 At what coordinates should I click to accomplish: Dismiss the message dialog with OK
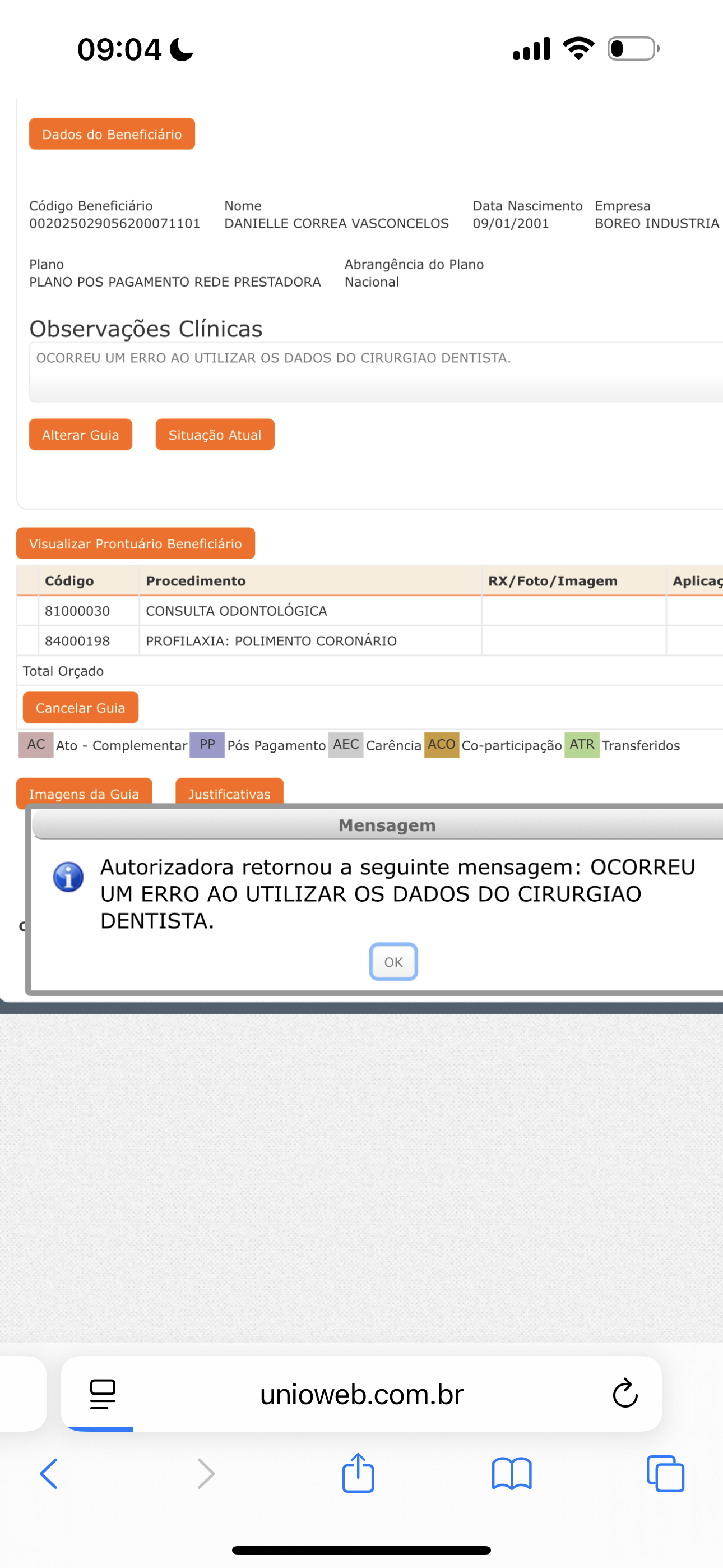click(393, 962)
